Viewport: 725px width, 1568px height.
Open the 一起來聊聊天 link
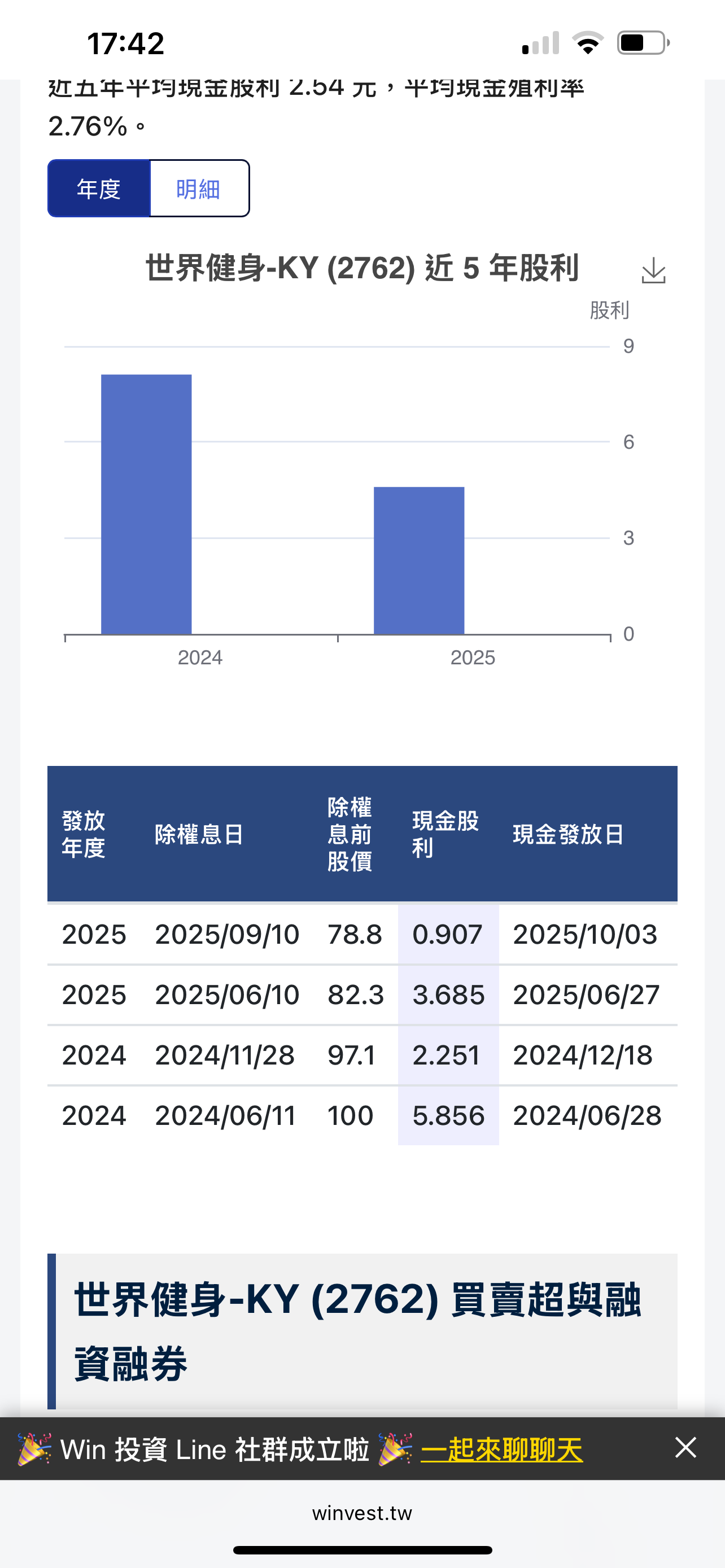tap(501, 1449)
